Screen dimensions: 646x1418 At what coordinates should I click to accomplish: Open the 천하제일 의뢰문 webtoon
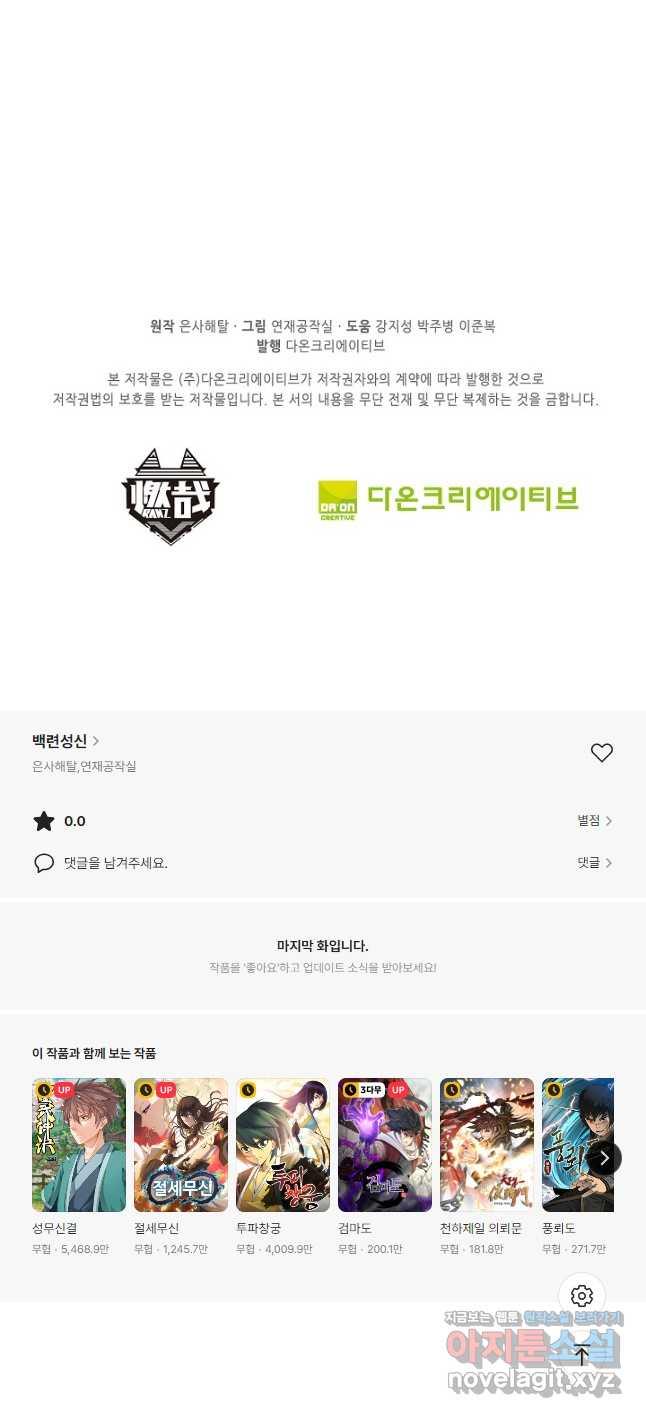point(487,1145)
